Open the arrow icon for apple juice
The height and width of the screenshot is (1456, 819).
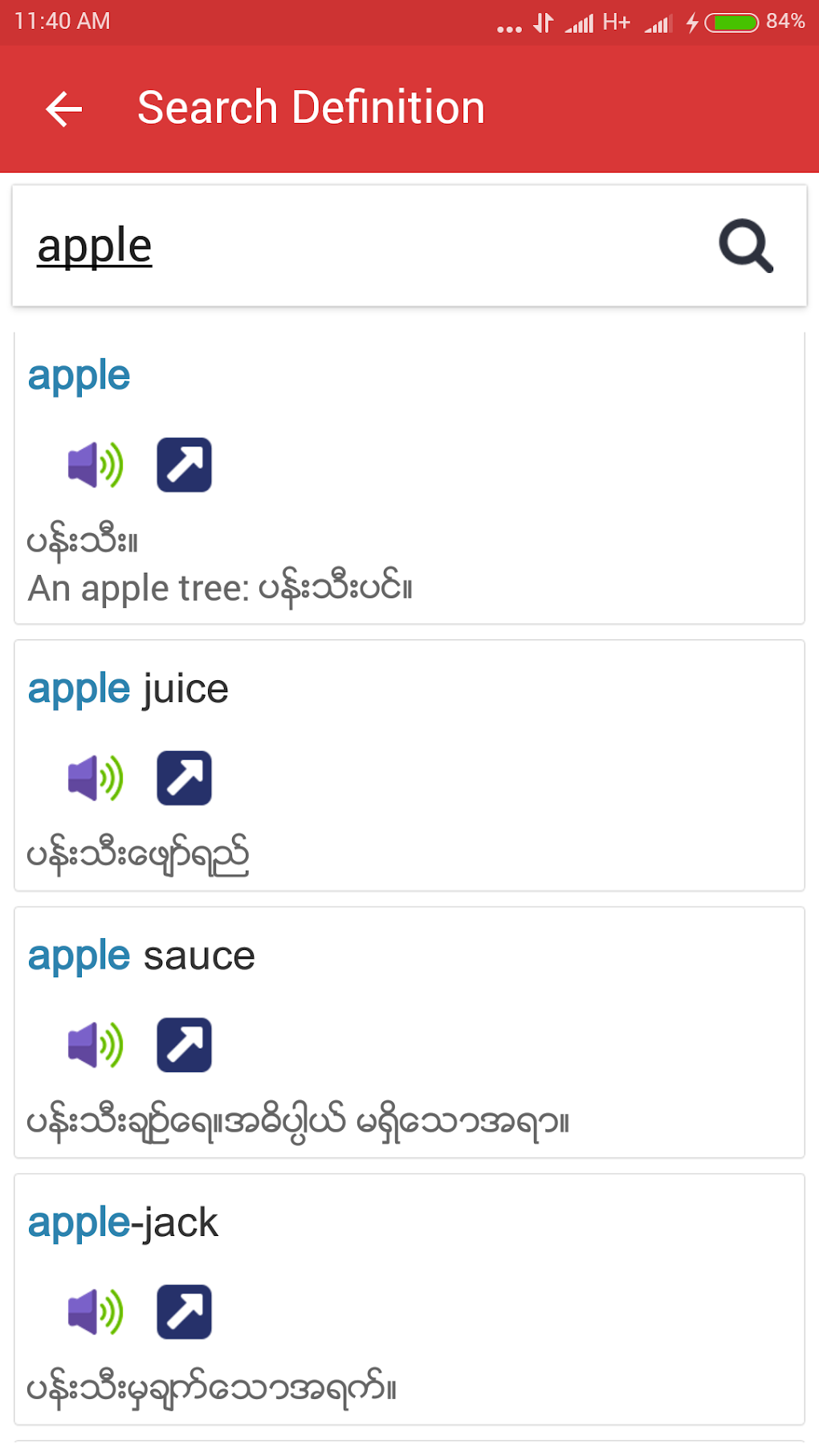click(184, 778)
